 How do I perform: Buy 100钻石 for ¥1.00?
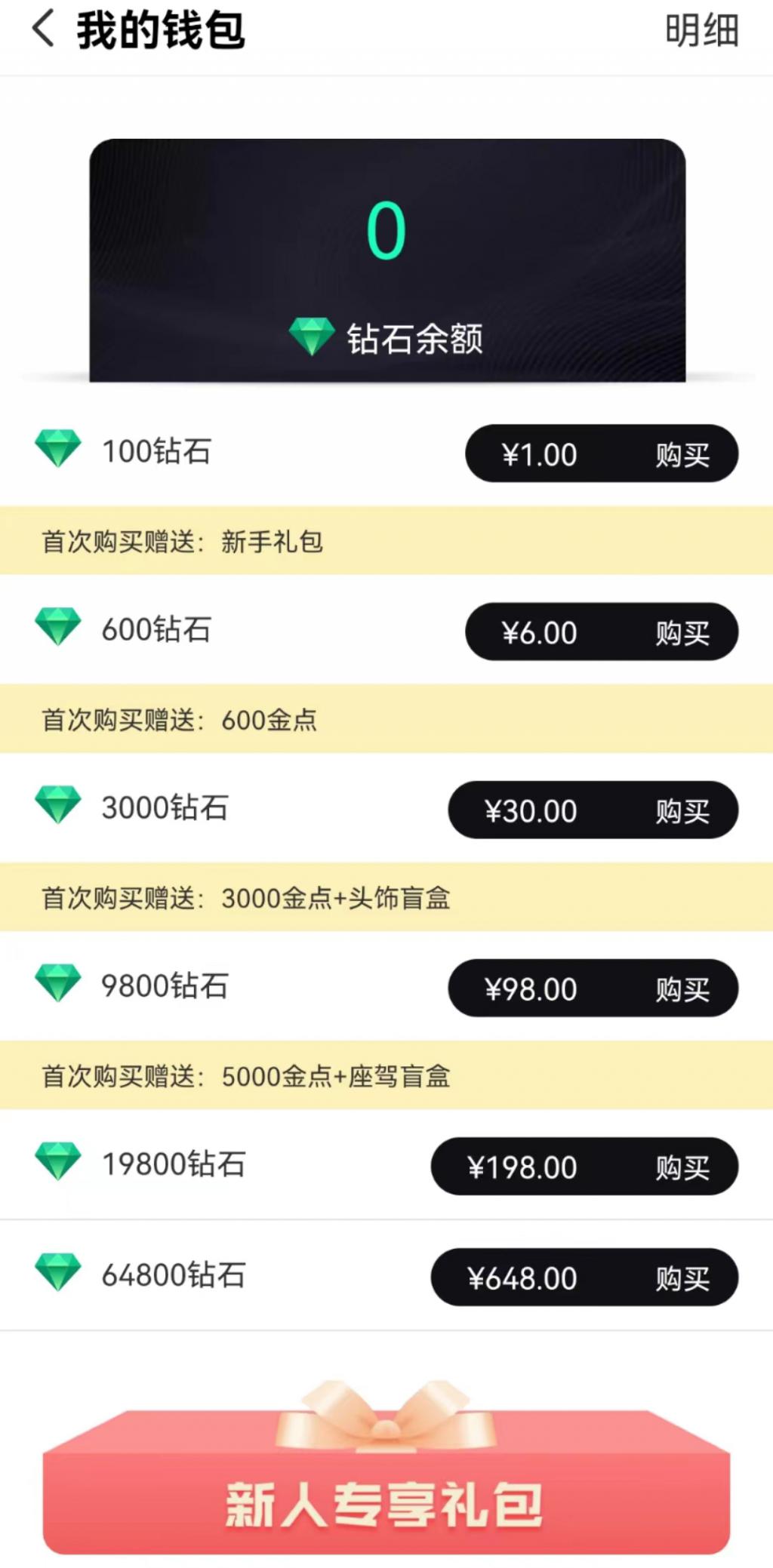point(601,454)
